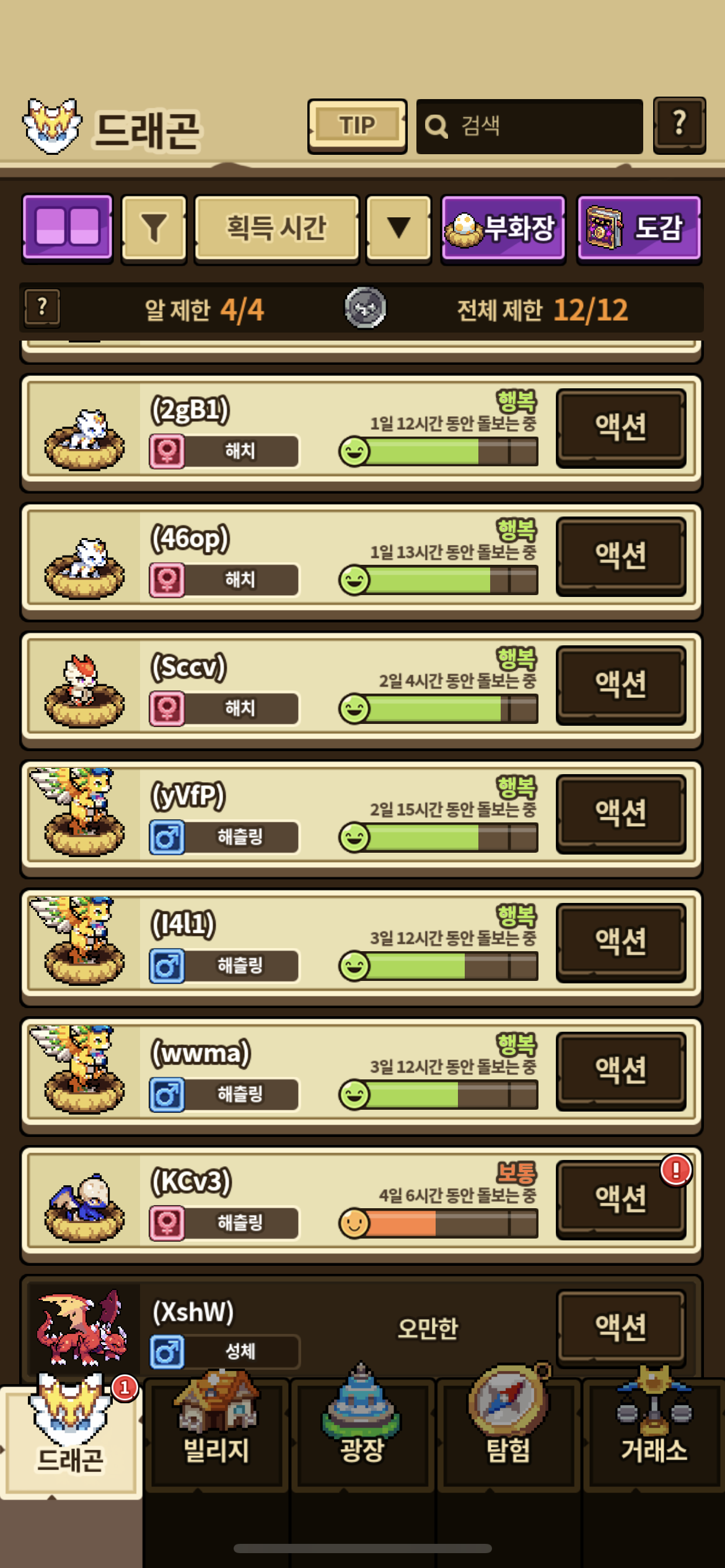Open the 부화장 hatchery
This screenshot has width=725, height=1568.
pos(503,229)
